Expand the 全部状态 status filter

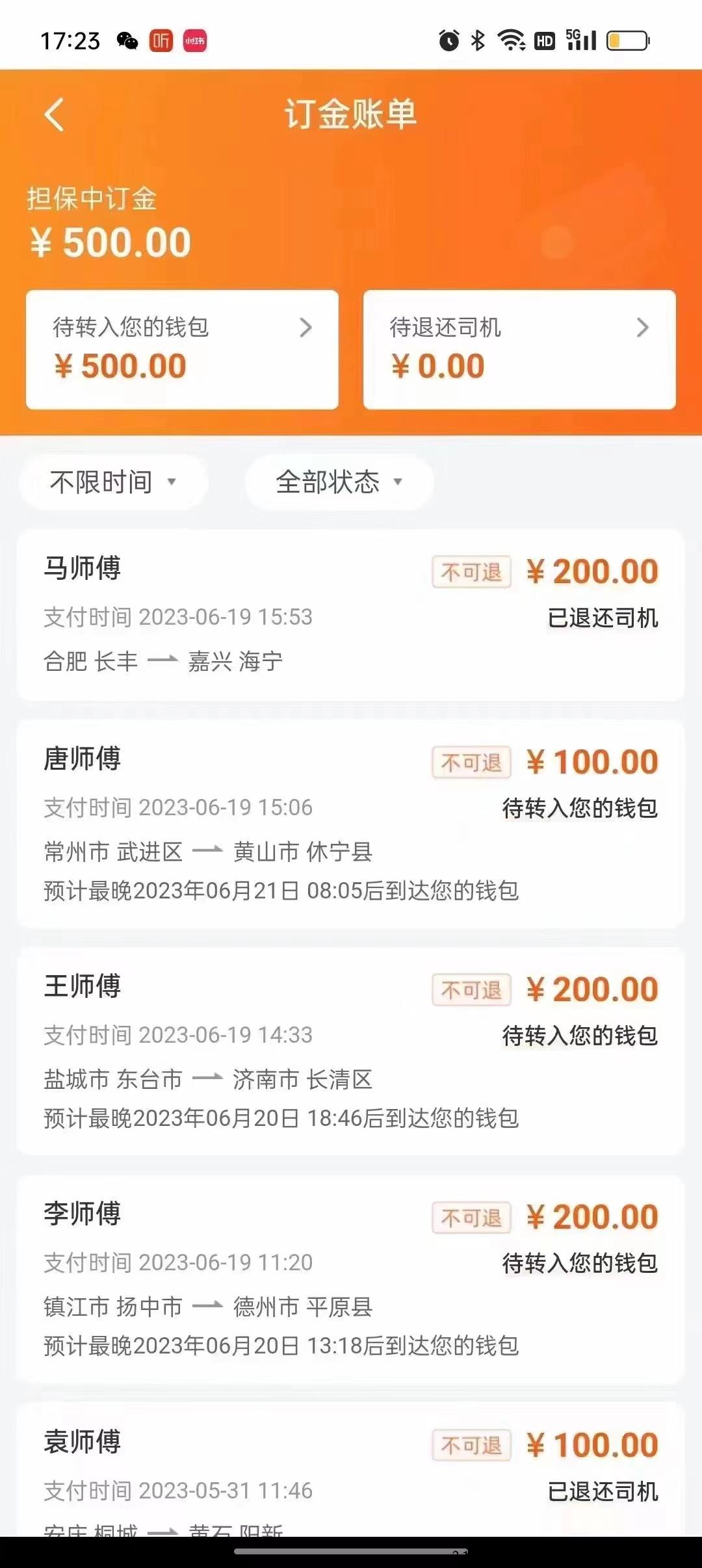(x=339, y=482)
